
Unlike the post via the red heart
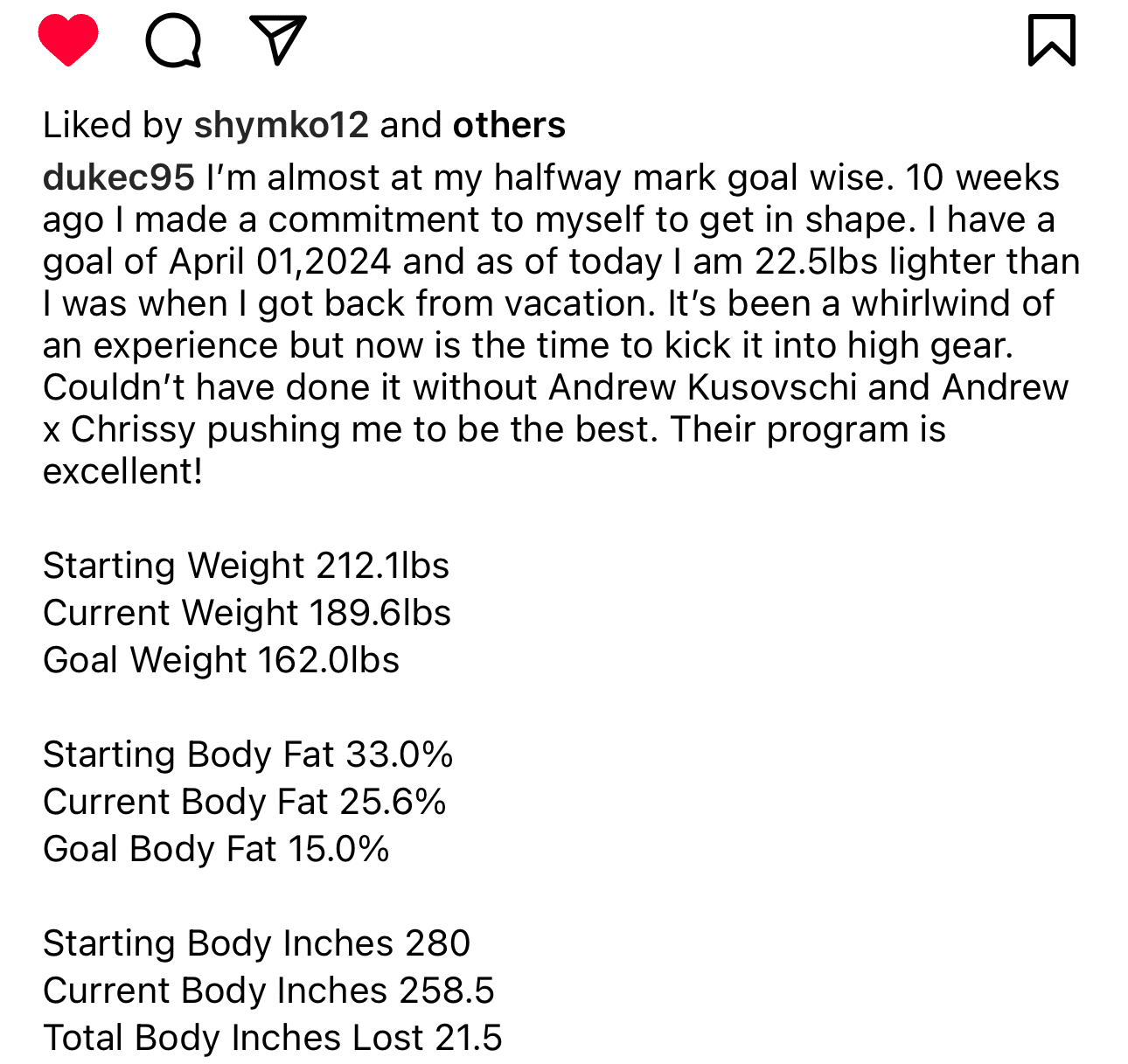(x=68, y=40)
